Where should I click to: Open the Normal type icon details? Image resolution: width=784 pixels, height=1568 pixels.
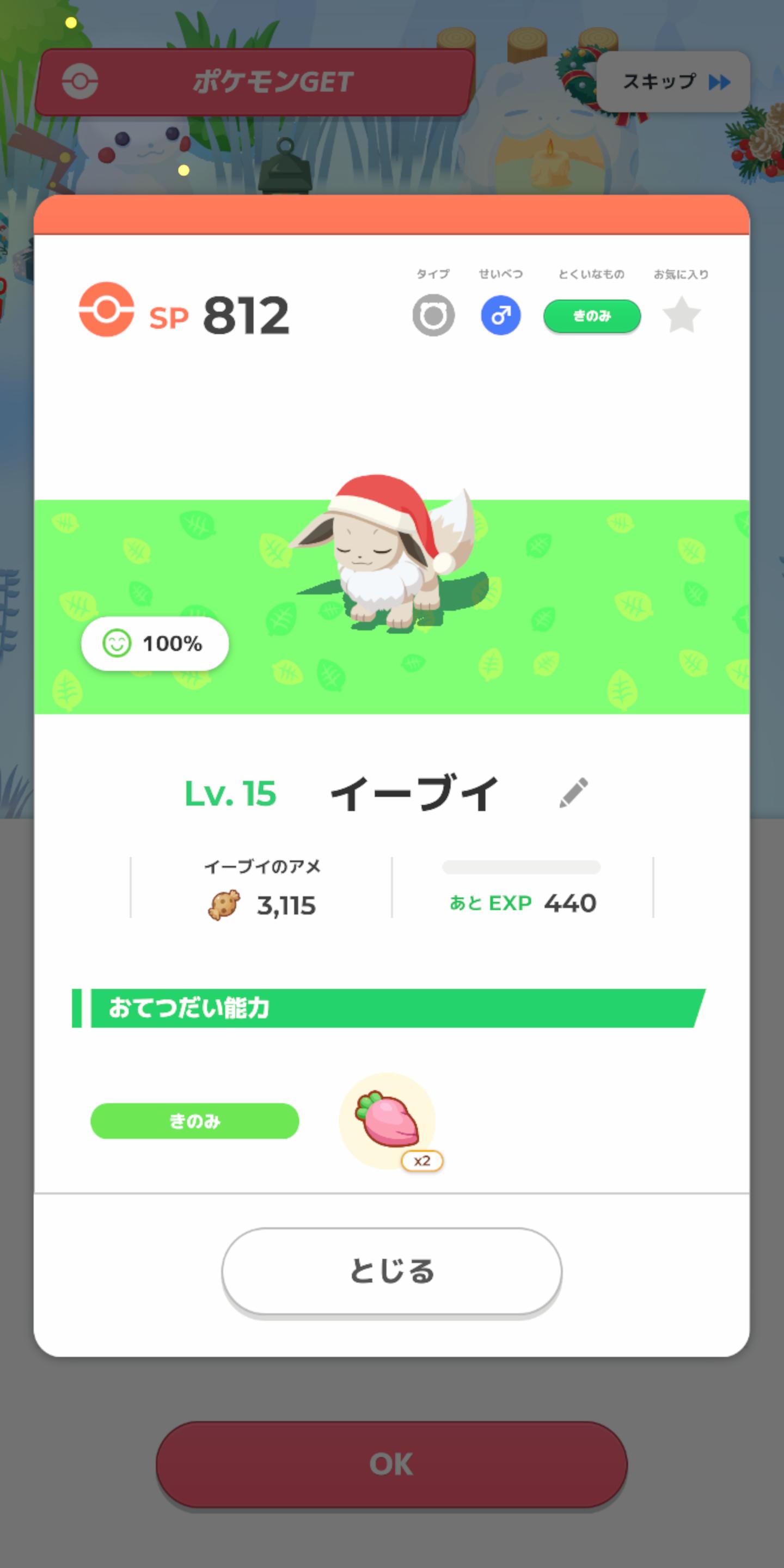pyautogui.click(x=433, y=315)
